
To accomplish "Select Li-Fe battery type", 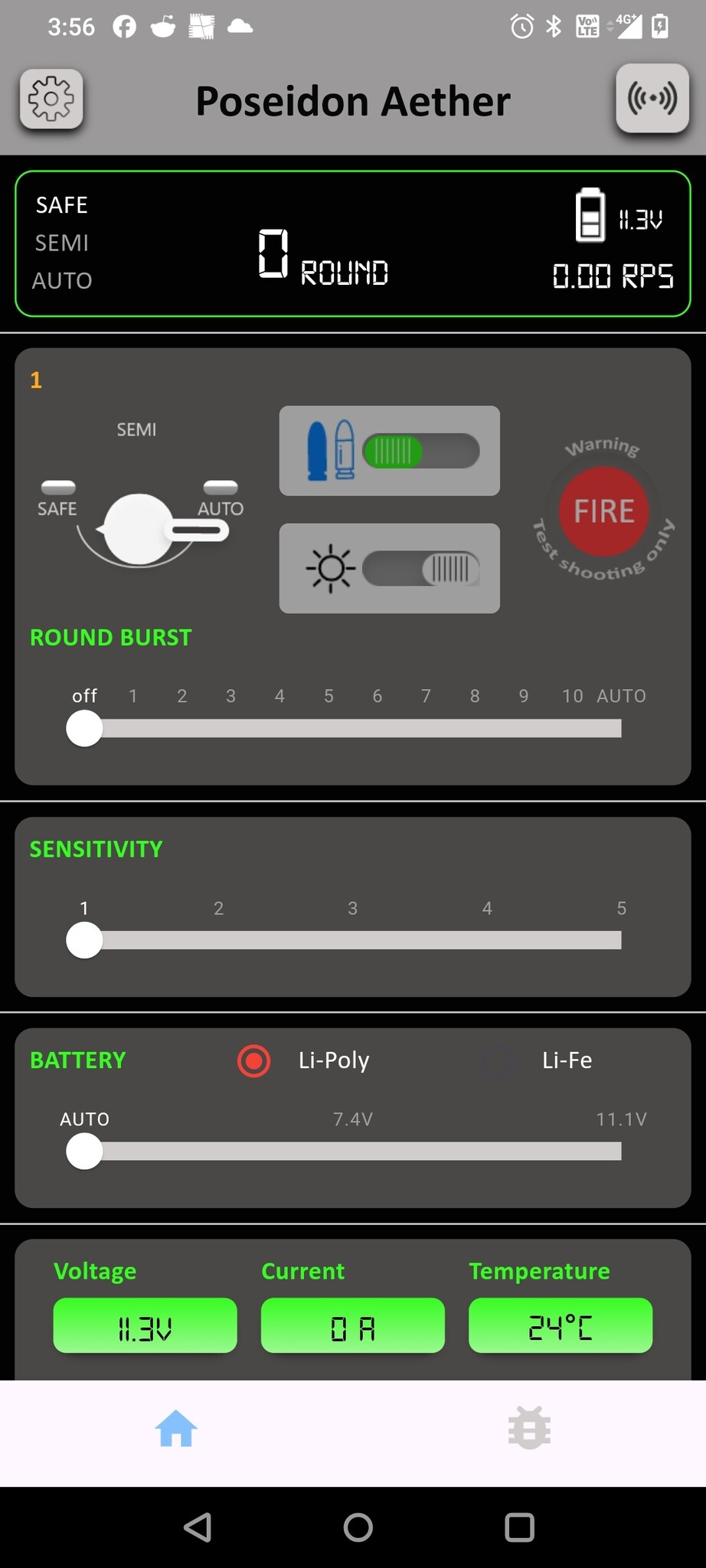I will click(x=498, y=1061).
